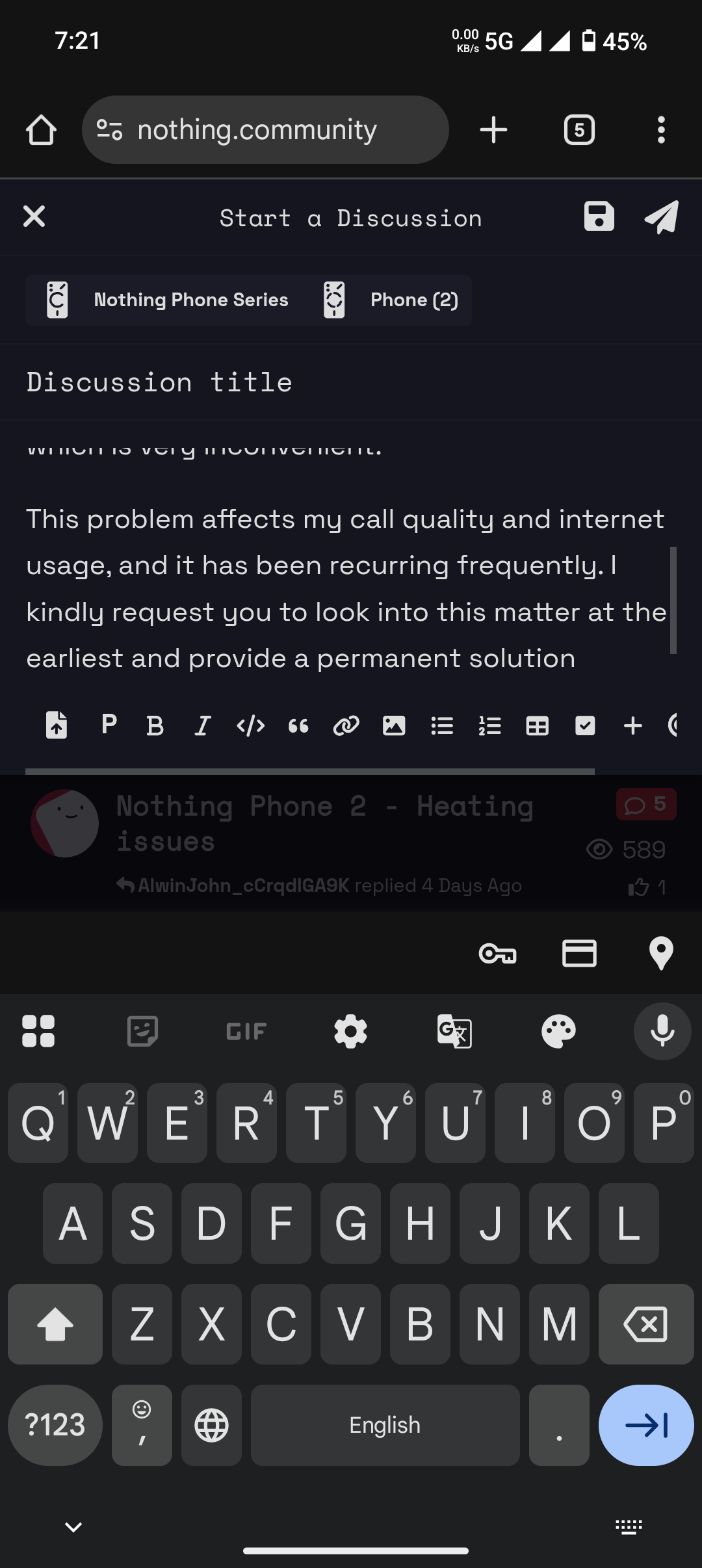Screen dimensions: 702x1568
Task: Post the discussion with the send icon
Action: [x=662, y=216]
